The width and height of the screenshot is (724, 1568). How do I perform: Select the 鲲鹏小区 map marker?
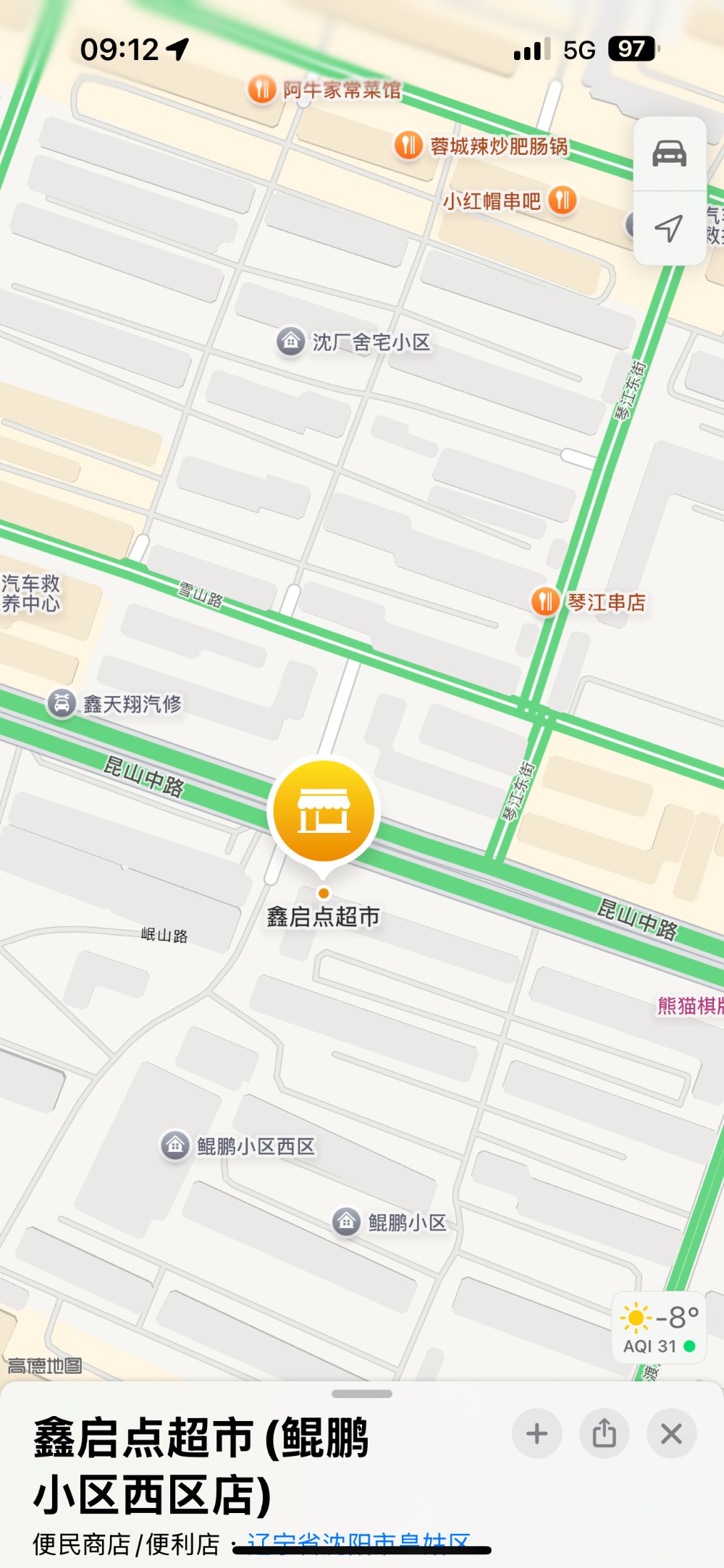click(347, 1222)
